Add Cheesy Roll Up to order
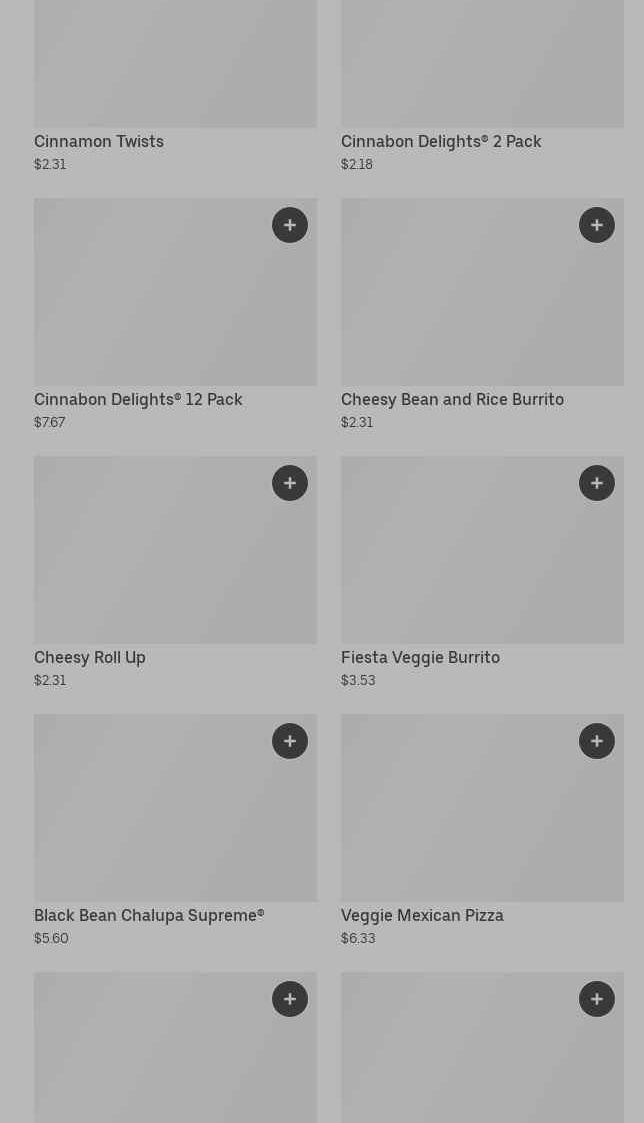 click(290, 483)
